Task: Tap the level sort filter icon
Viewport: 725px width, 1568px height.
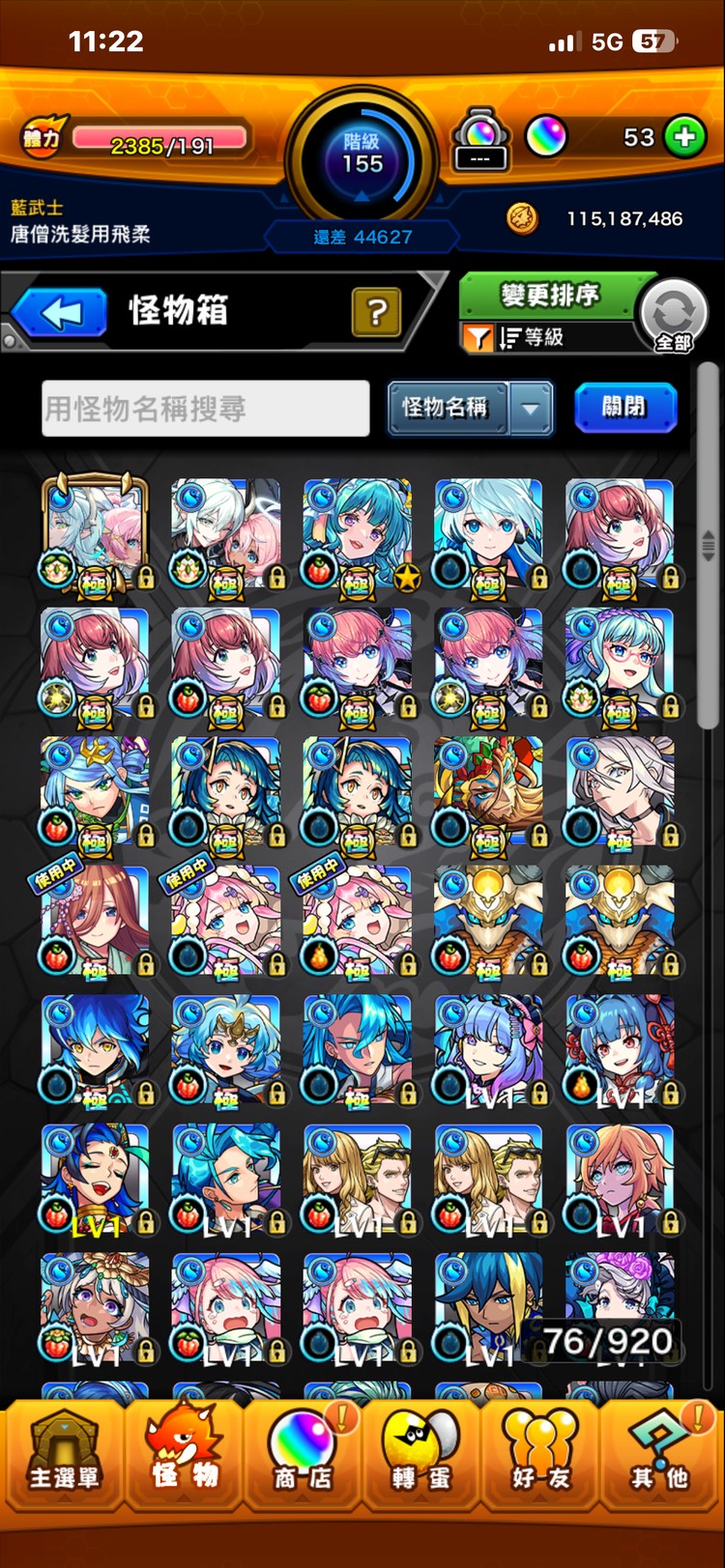Action: point(478,337)
